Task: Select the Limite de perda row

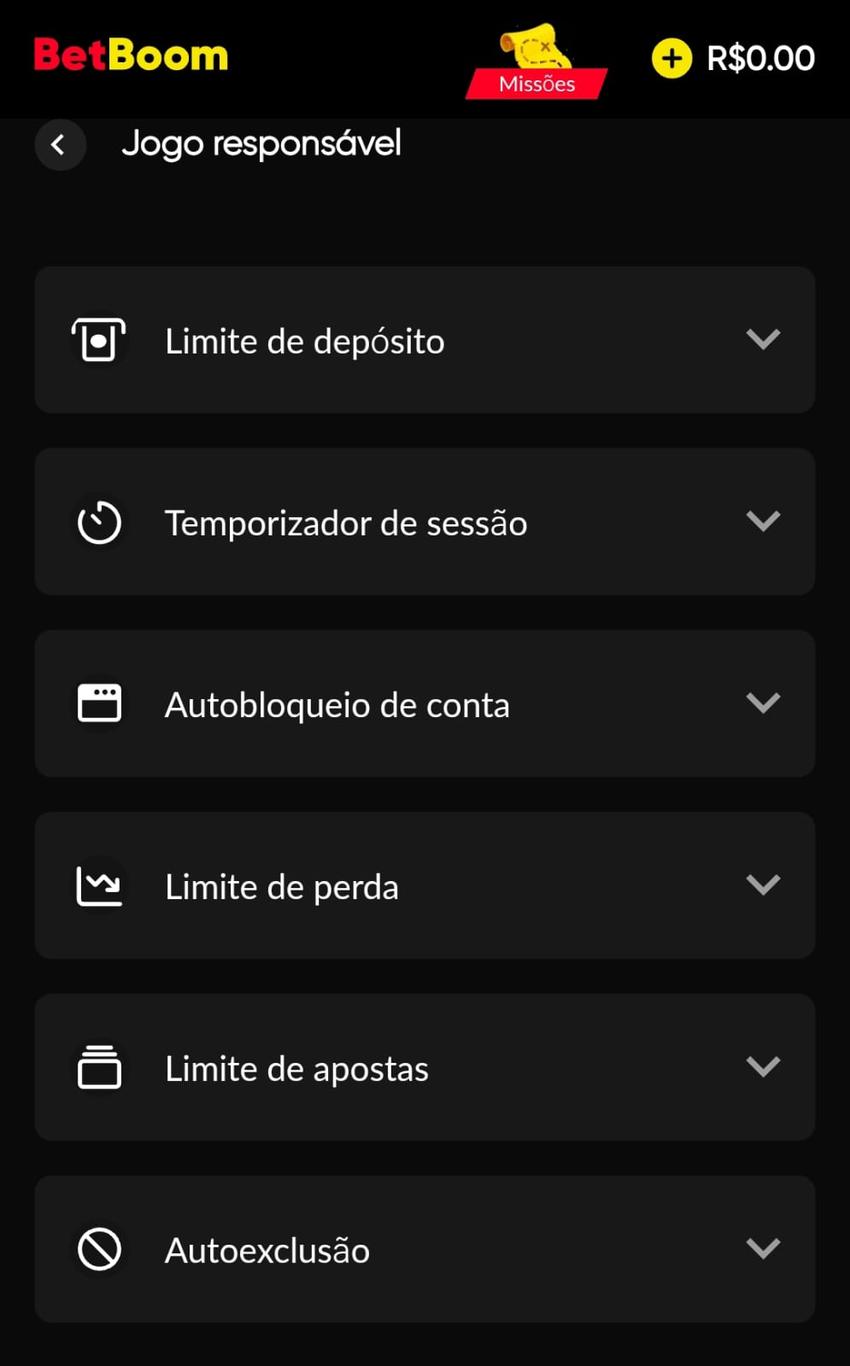Action: coord(425,885)
